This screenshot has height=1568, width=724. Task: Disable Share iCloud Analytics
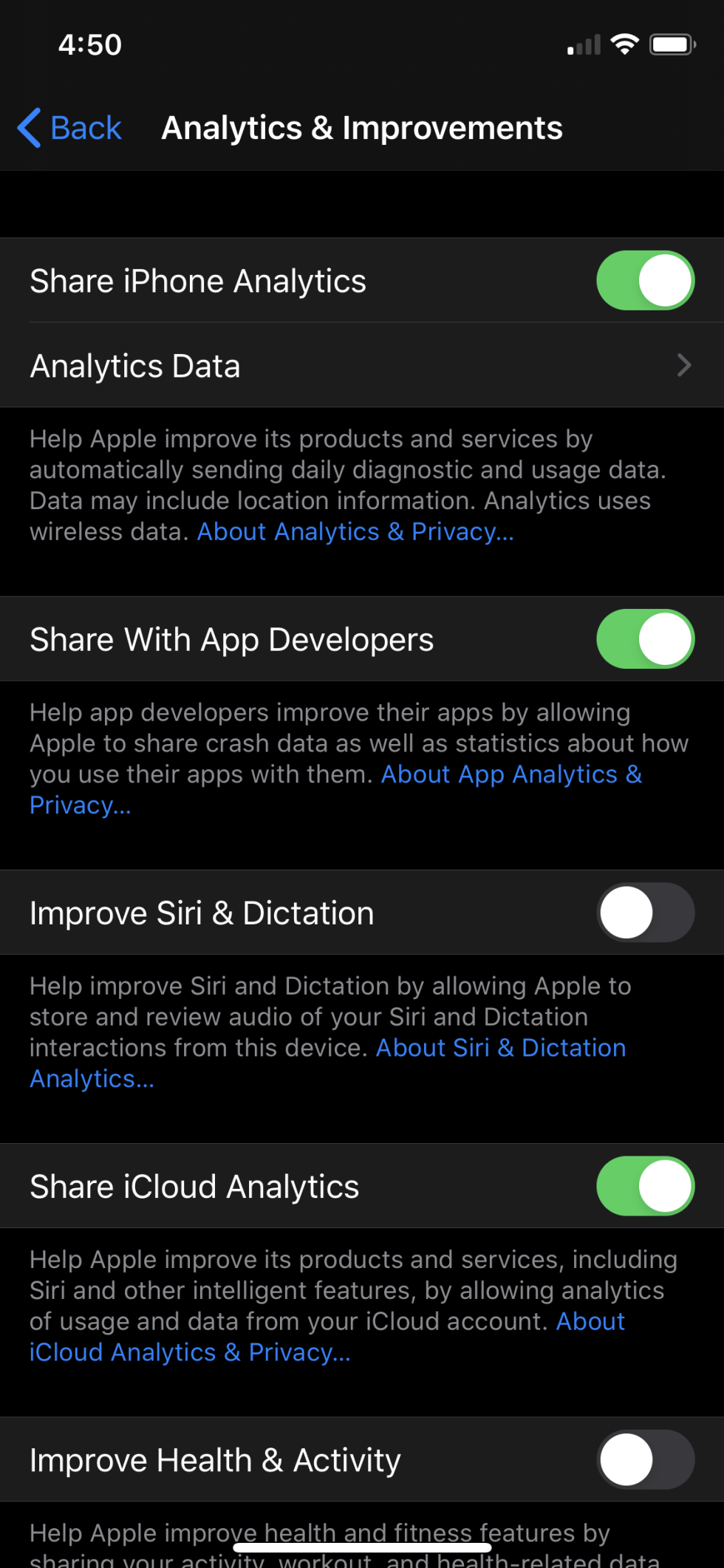pyautogui.click(x=645, y=1186)
